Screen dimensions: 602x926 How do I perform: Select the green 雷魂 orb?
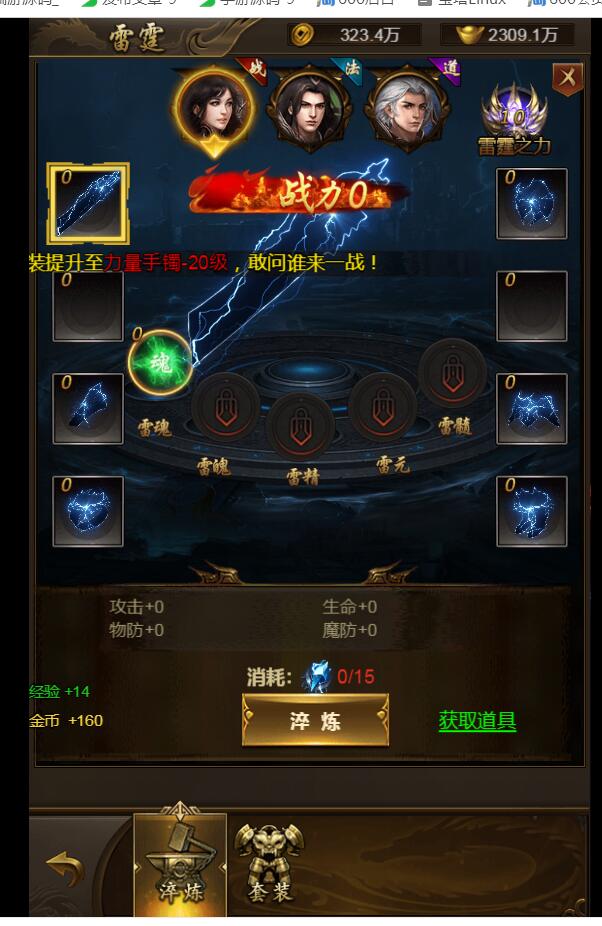(x=160, y=363)
